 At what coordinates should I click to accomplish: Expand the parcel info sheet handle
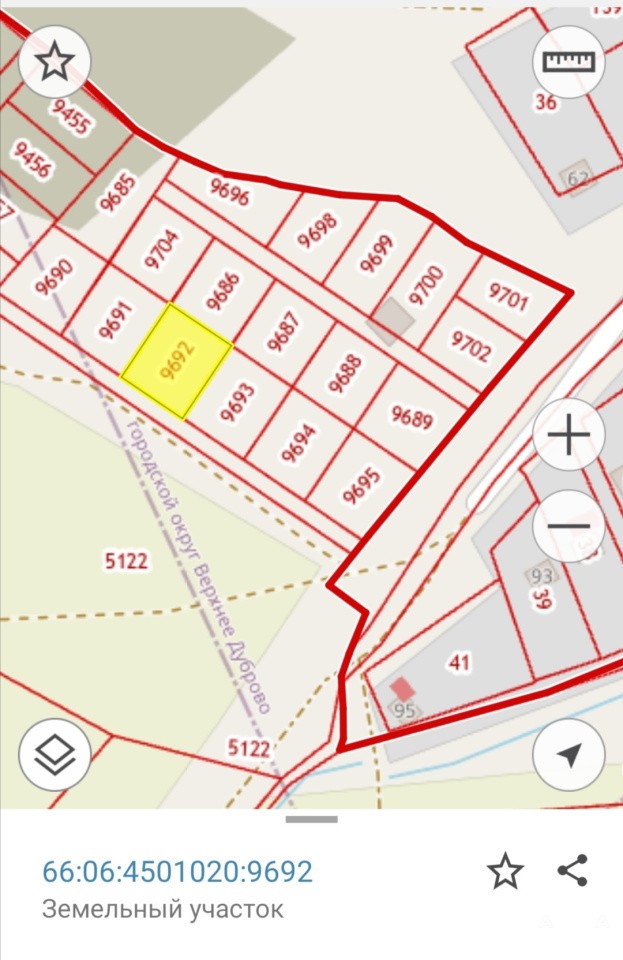(x=311, y=819)
